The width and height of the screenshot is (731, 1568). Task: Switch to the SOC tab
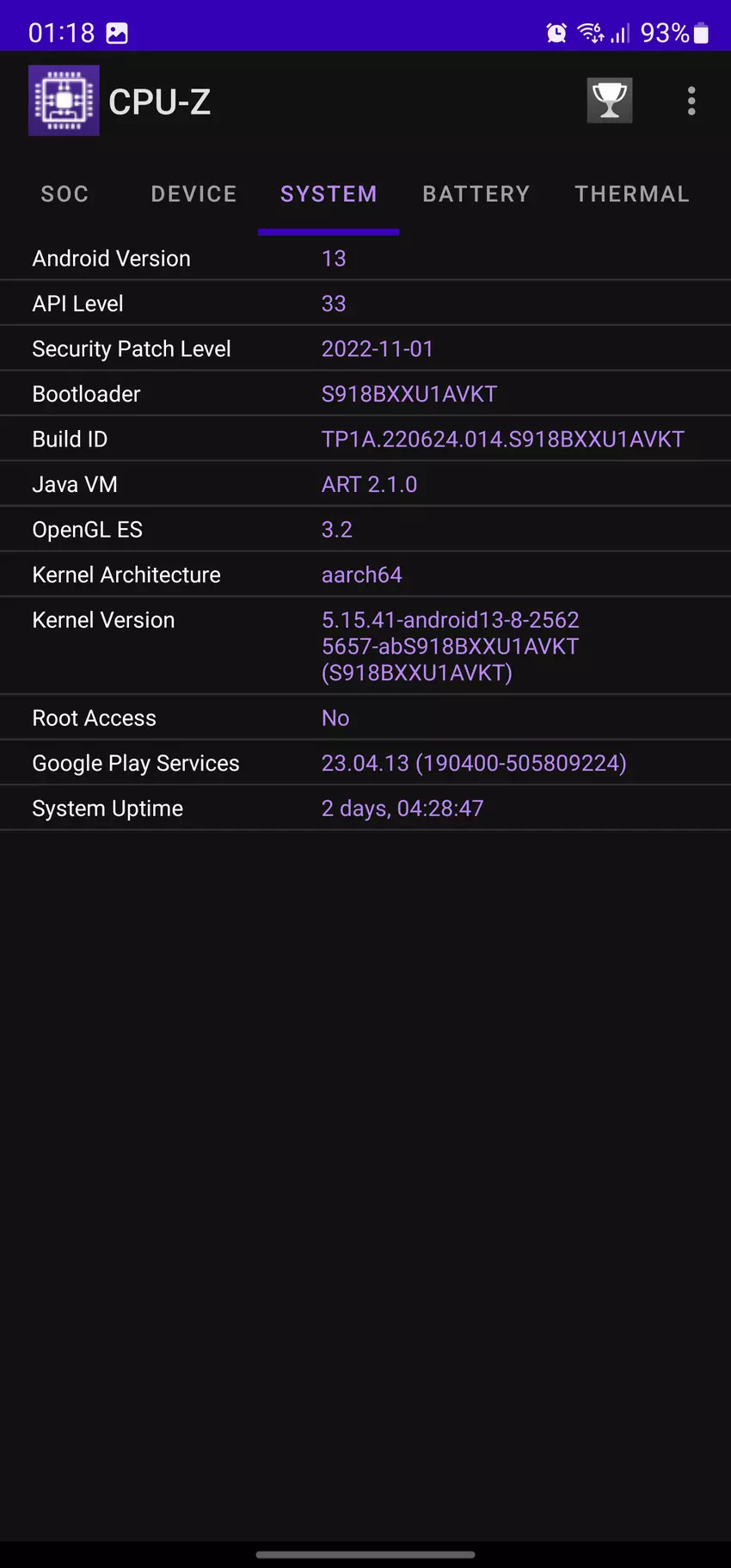pyautogui.click(x=64, y=194)
